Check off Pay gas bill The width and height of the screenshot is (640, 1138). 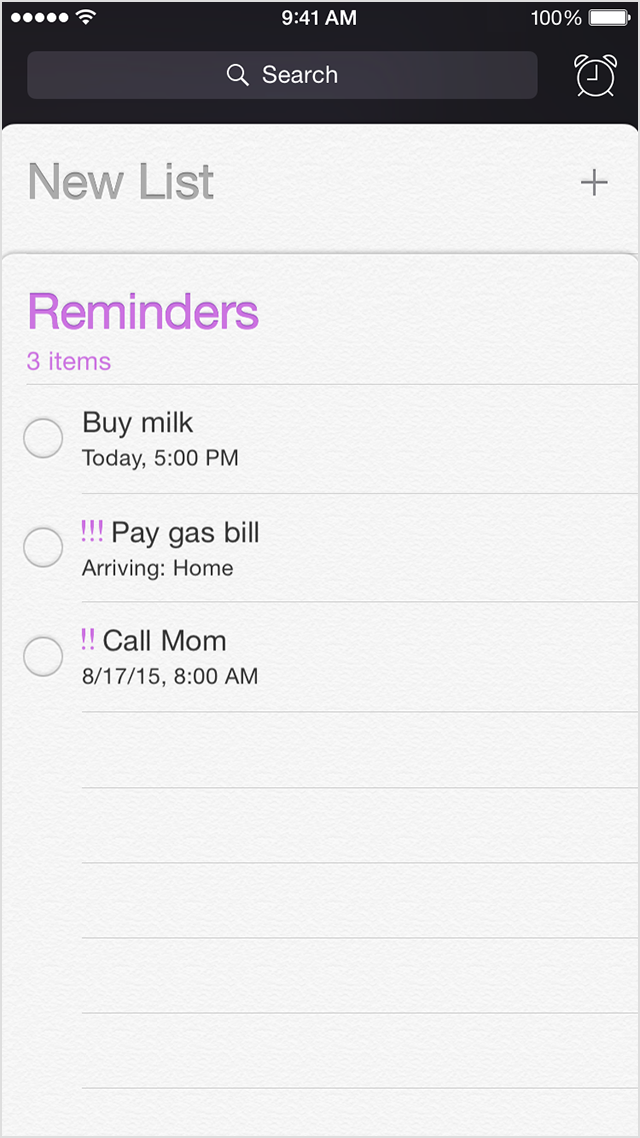point(43,547)
